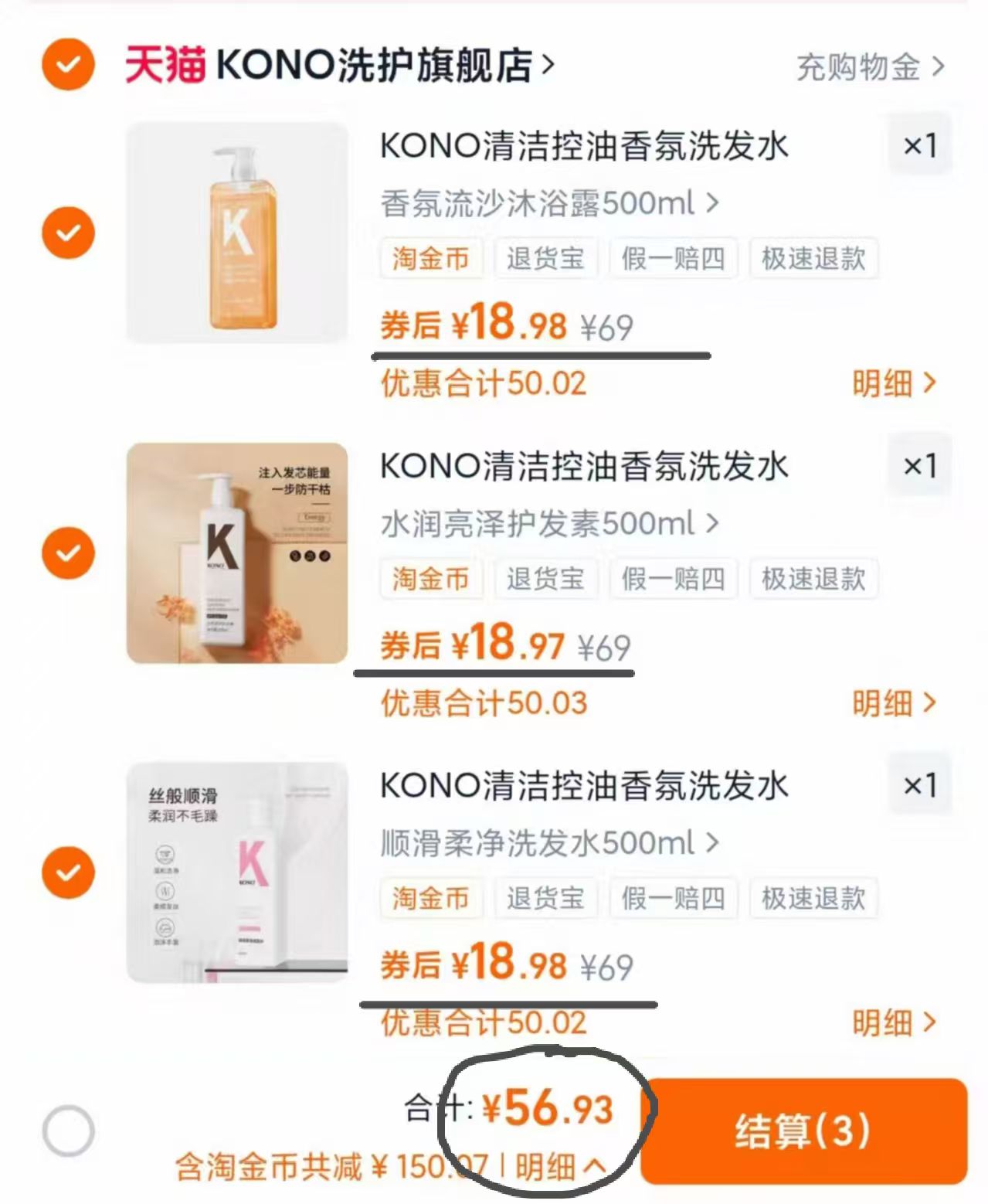The width and height of the screenshot is (988, 1204).
Task: Open variant options for 香氛流沙沐浴露500ml
Action: coord(550,203)
